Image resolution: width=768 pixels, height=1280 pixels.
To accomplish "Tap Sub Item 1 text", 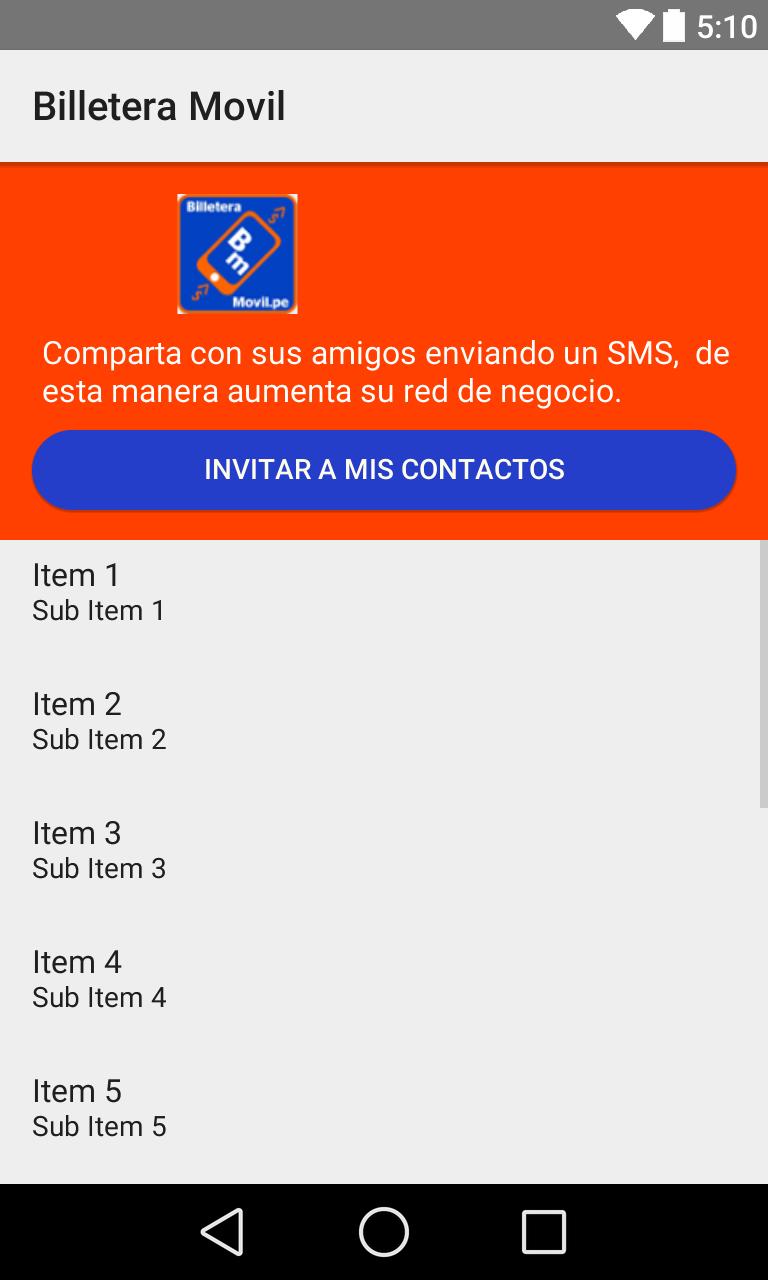I will pyautogui.click(x=100, y=610).
